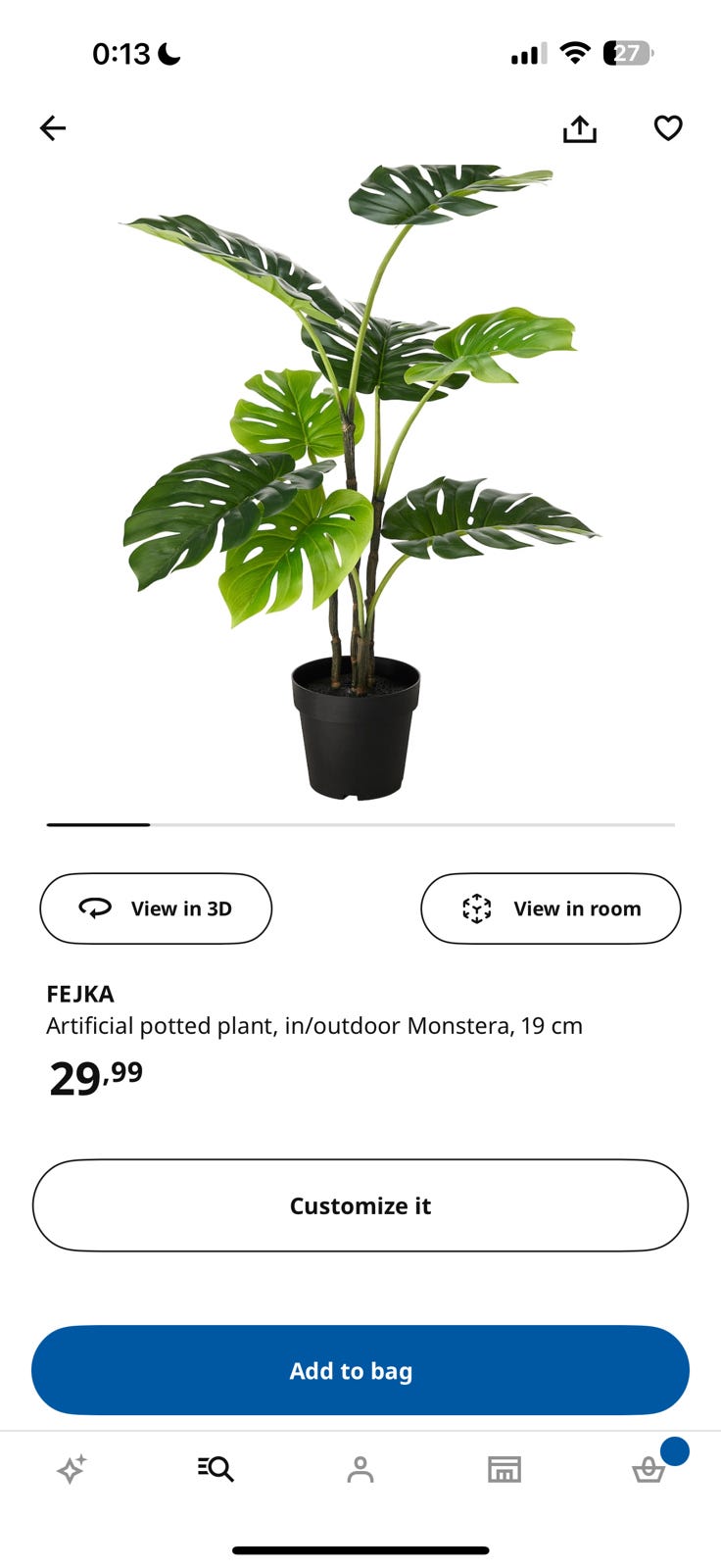Screen dimensions: 721x1568
Task: Open the search tab in bottom bar
Action: pos(216,1468)
